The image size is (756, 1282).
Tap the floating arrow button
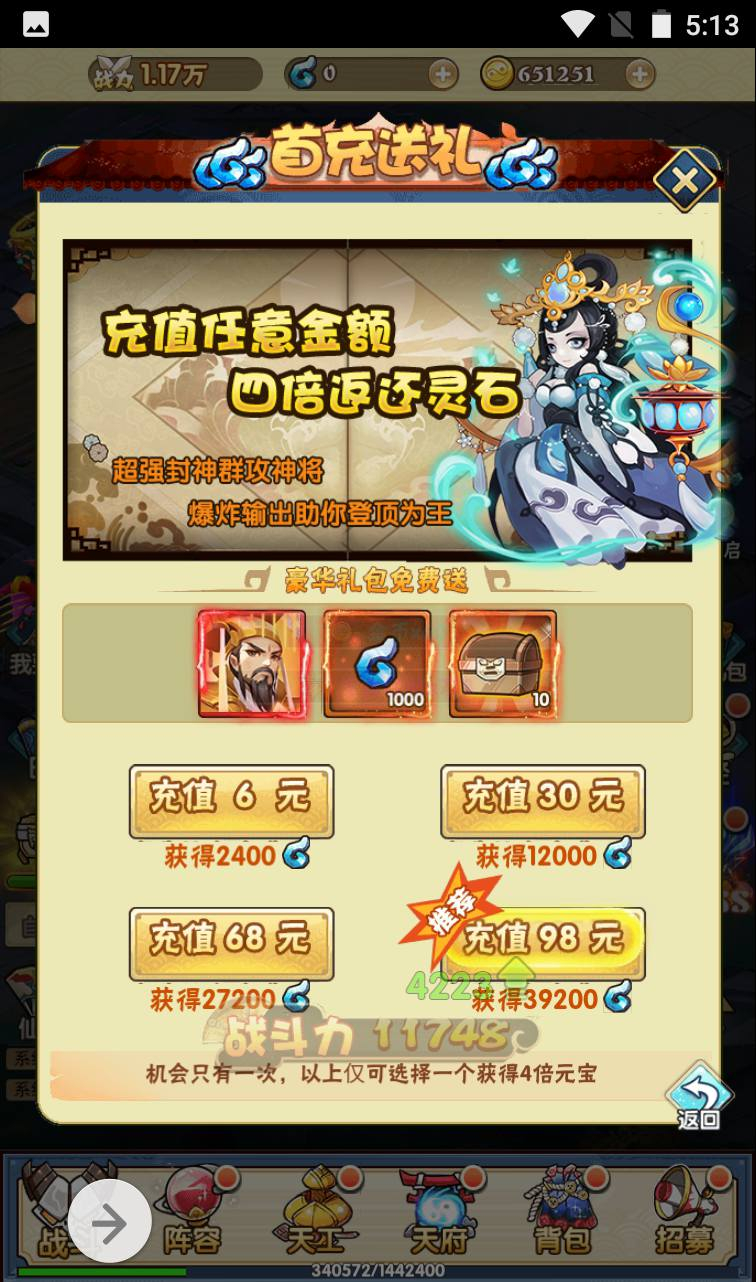[x=110, y=1222]
